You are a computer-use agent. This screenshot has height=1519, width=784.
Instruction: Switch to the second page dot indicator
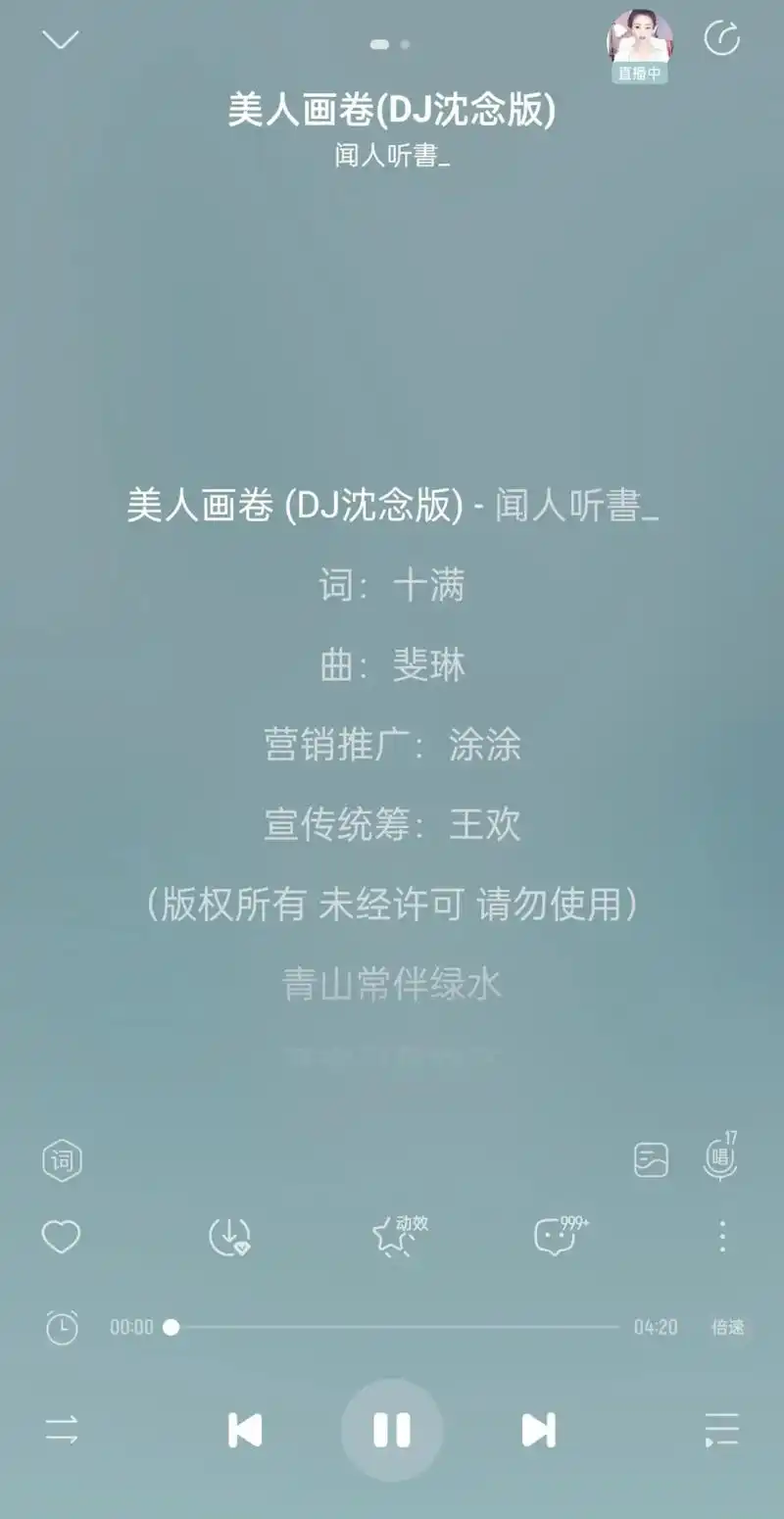[404, 44]
